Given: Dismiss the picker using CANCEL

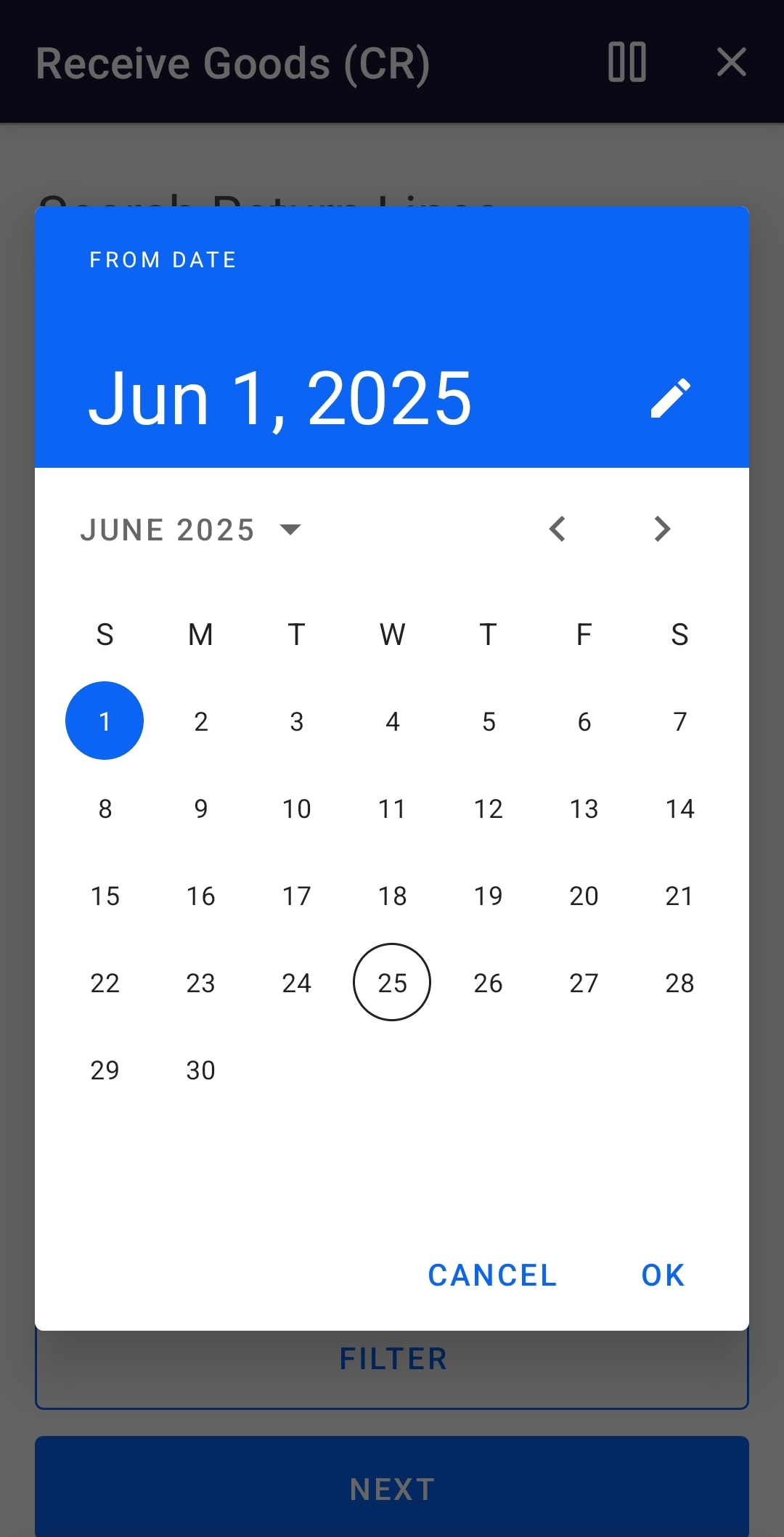Looking at the screenshot, I should [x=492, y=1274].
